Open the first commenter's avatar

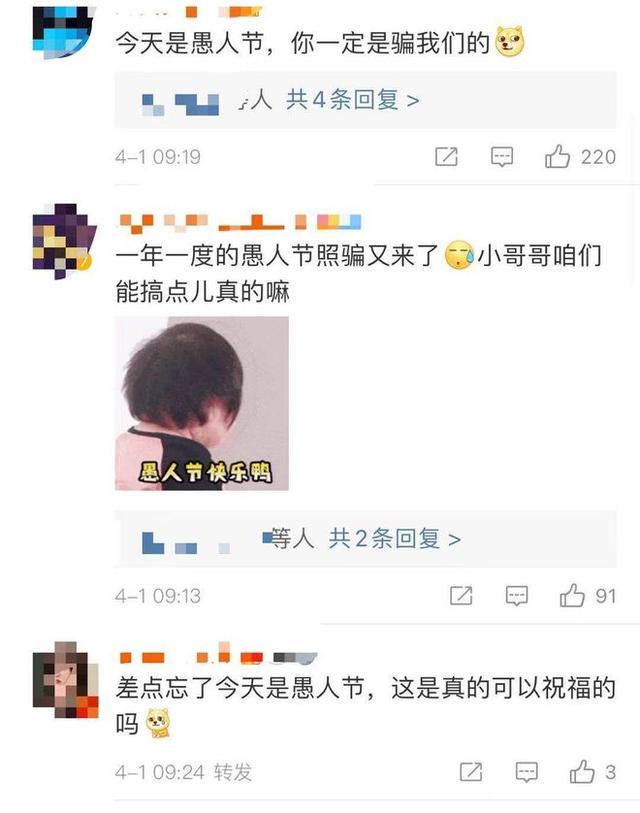pos(65,30)
